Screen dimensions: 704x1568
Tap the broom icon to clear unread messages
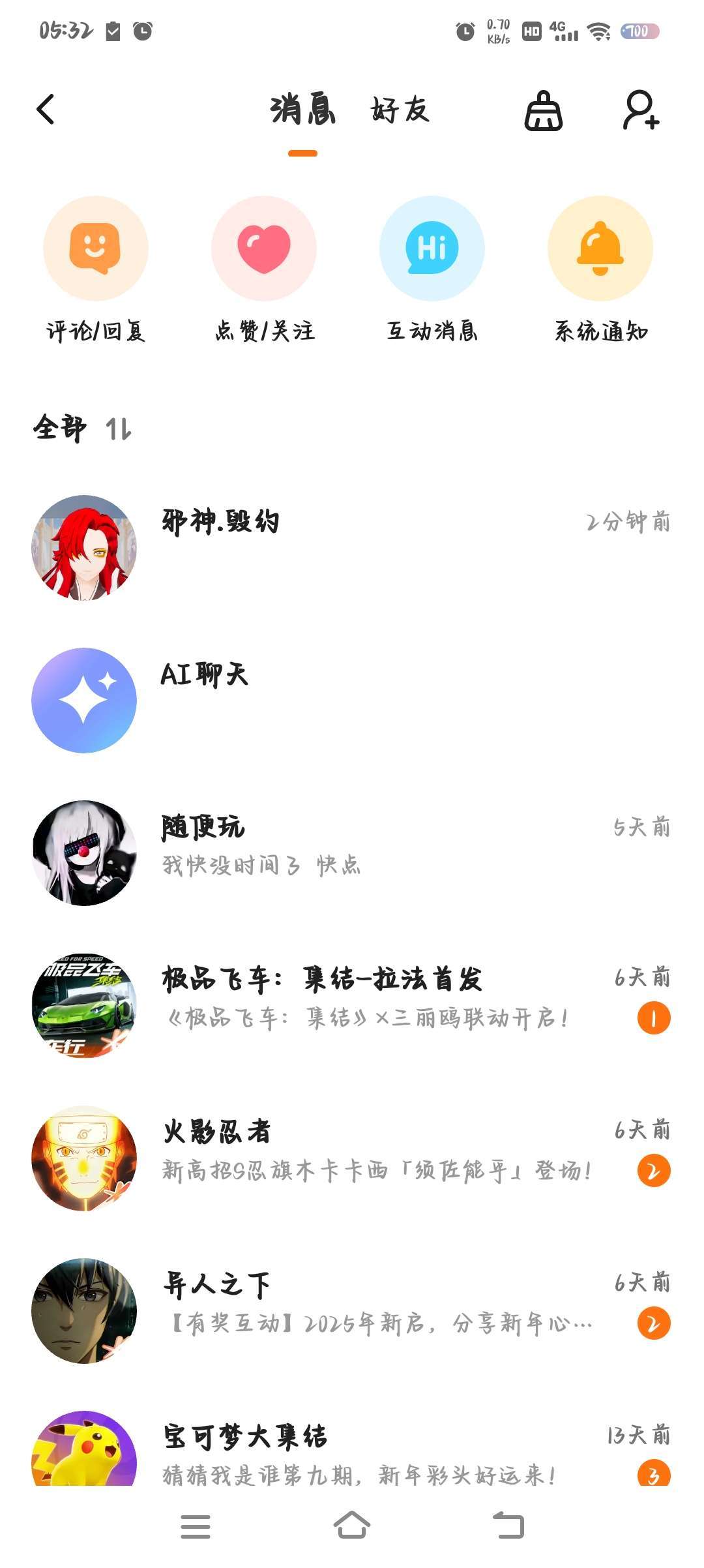click(544, 111)
